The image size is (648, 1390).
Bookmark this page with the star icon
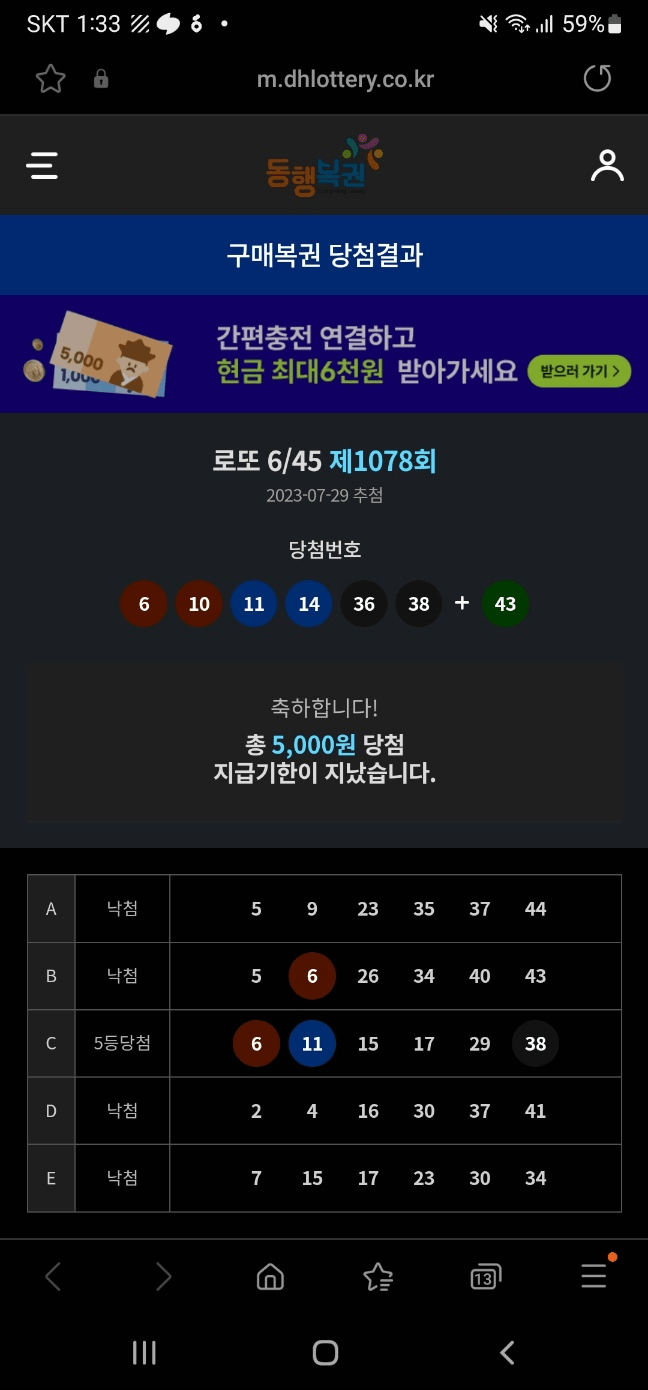50,79
